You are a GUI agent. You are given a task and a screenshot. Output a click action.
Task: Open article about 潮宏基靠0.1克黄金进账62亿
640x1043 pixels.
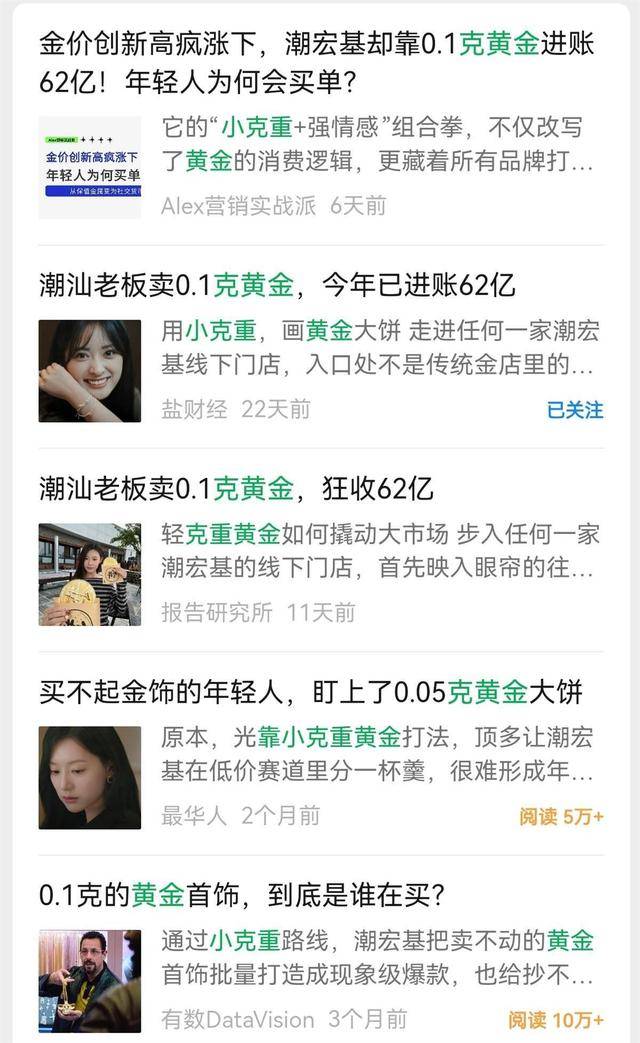click(316, 61)
